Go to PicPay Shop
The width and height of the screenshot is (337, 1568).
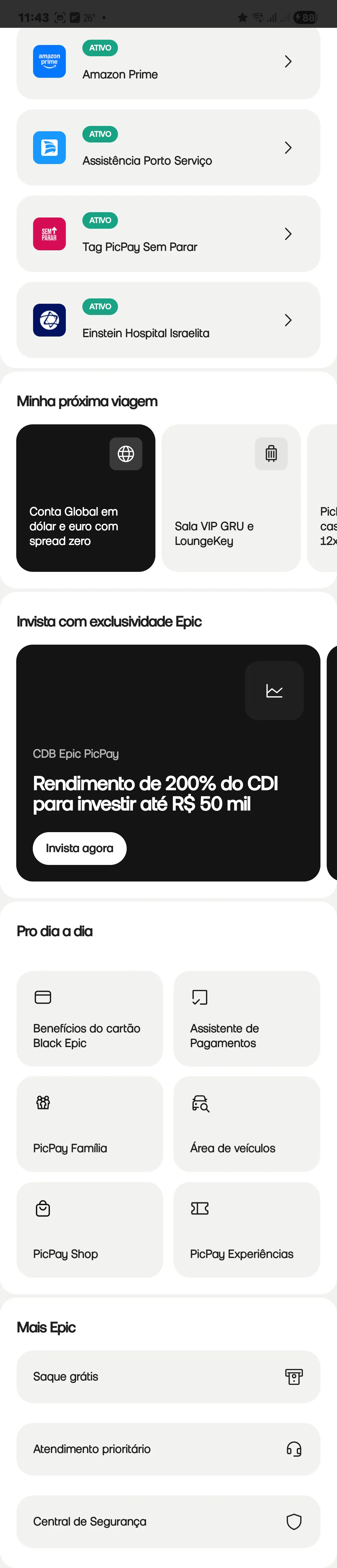tap(90, 1230)
